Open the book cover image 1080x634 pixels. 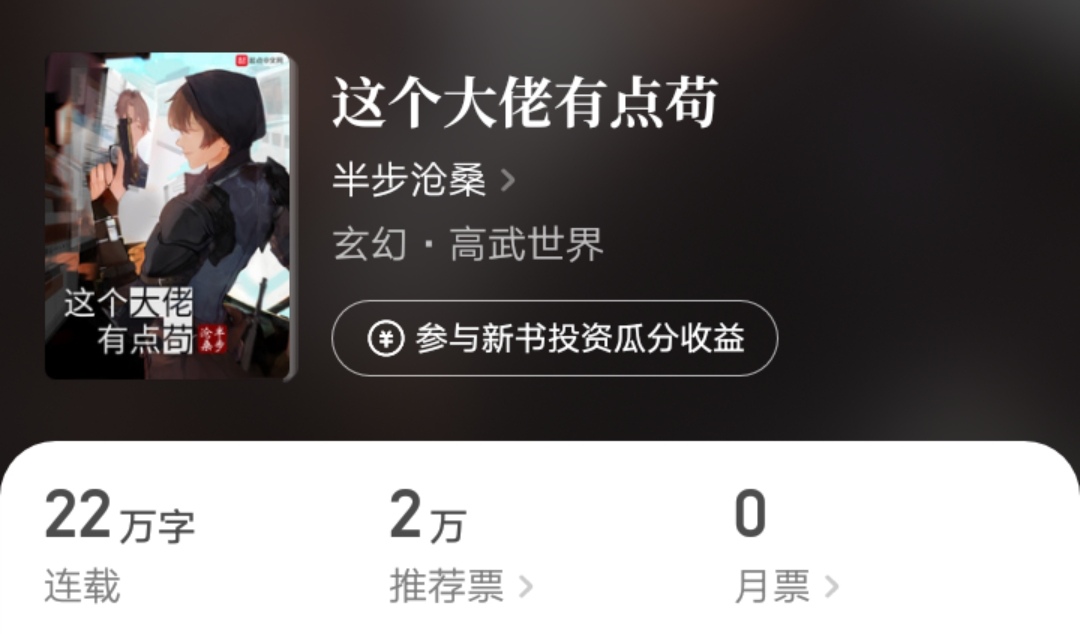168,216
